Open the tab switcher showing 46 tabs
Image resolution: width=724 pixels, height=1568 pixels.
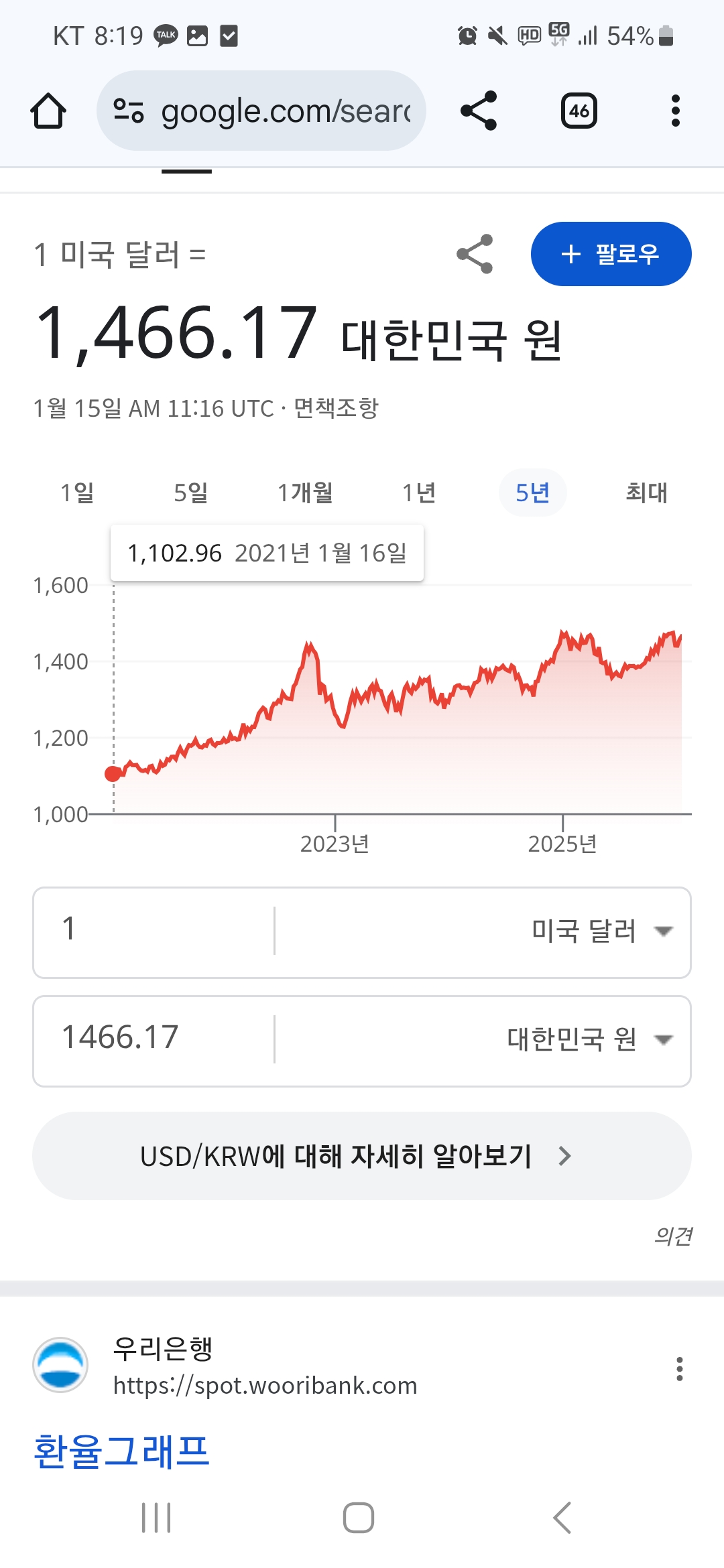[579, 111]
